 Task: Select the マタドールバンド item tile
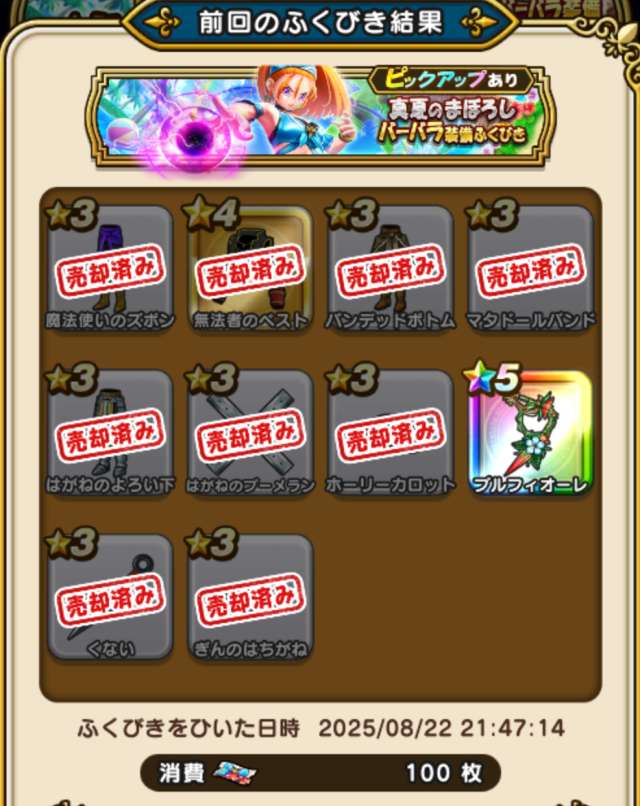tap(530, 269)
